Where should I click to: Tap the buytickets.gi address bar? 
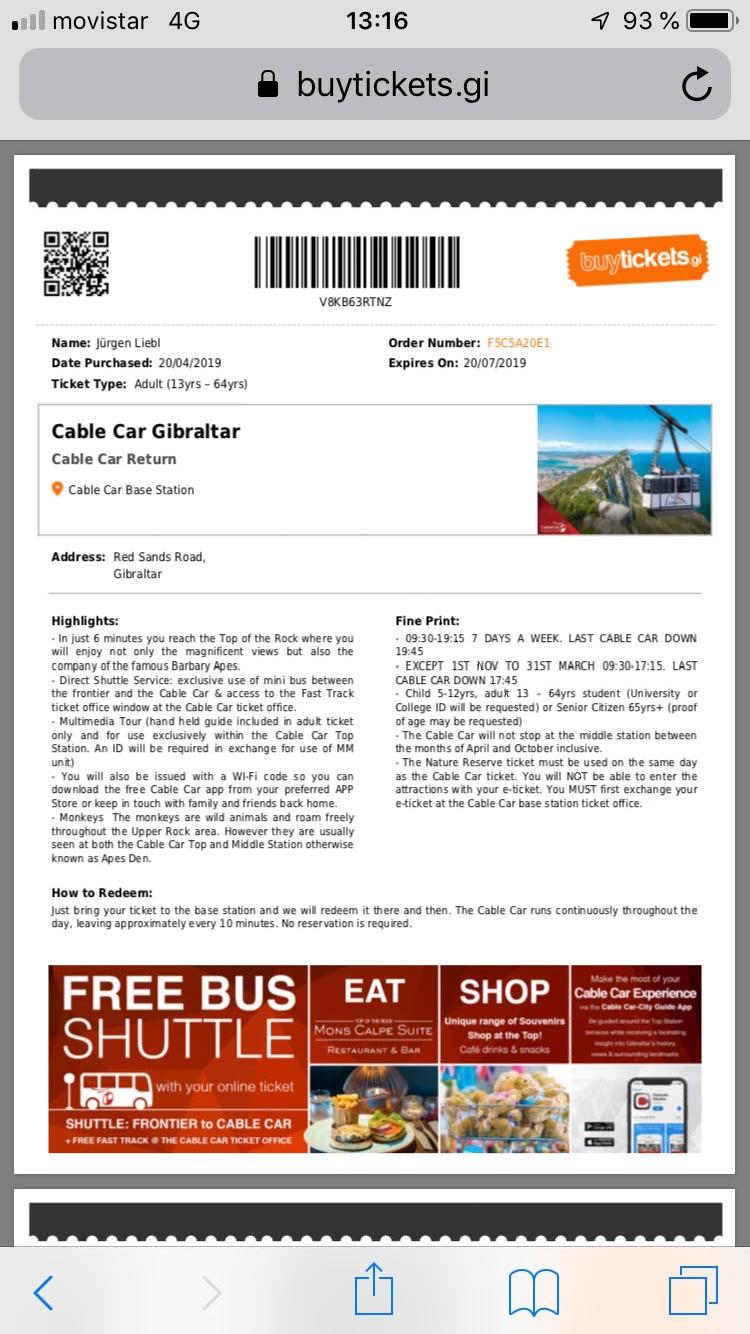point(374,85)
